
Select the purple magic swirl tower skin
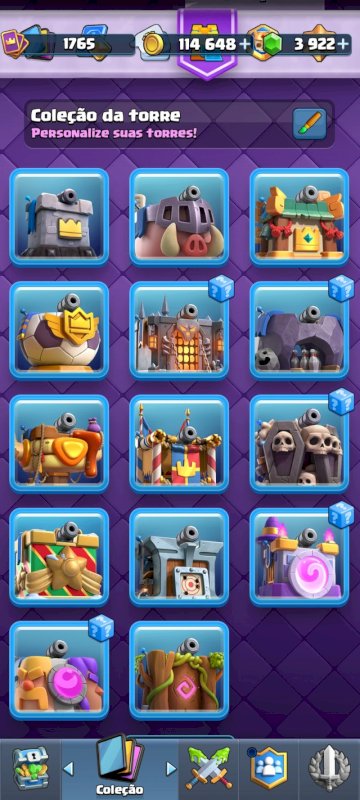pos(299,557)
